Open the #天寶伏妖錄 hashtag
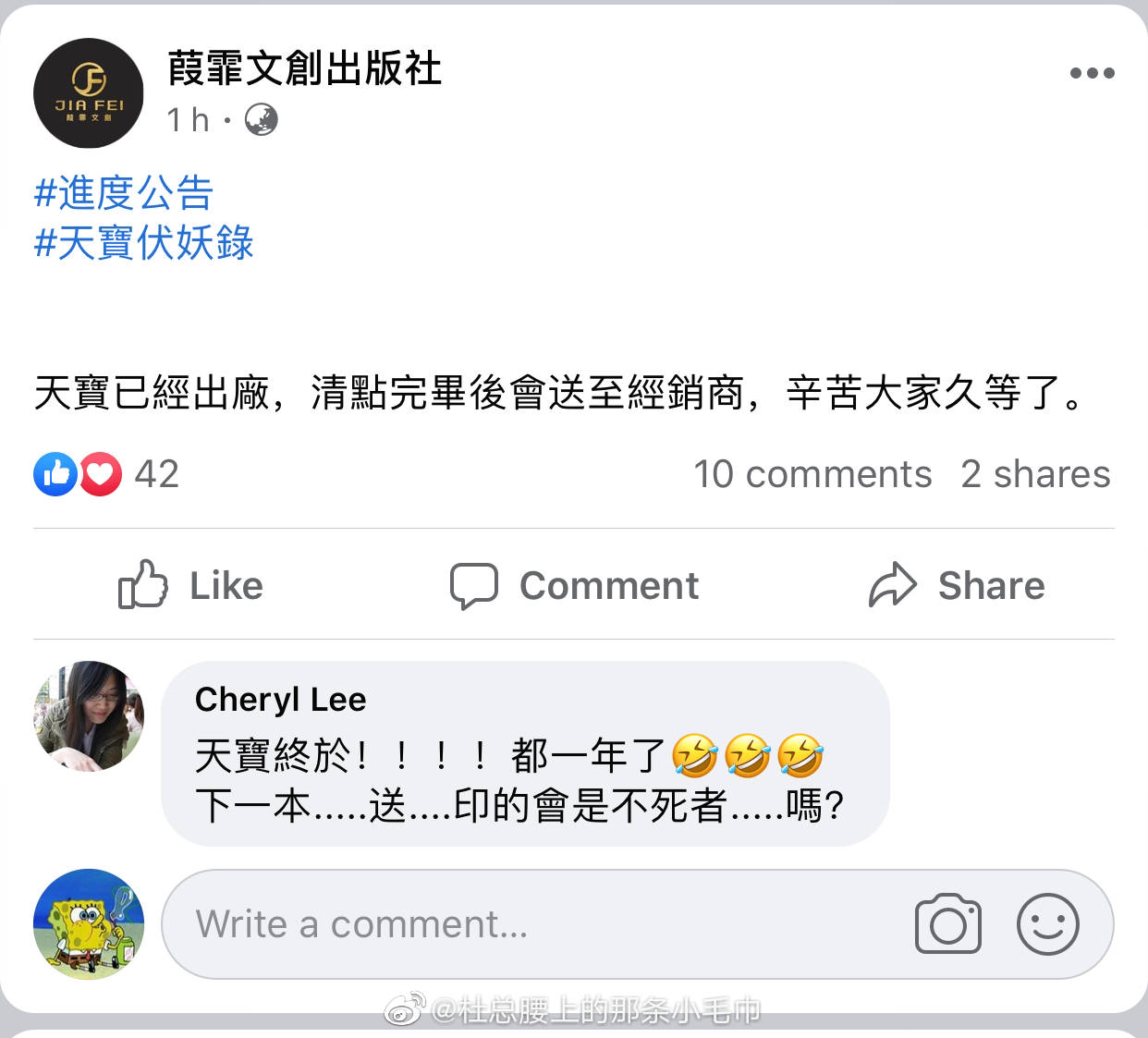This screenshot has height=1038, width=1148. [143, 242]
